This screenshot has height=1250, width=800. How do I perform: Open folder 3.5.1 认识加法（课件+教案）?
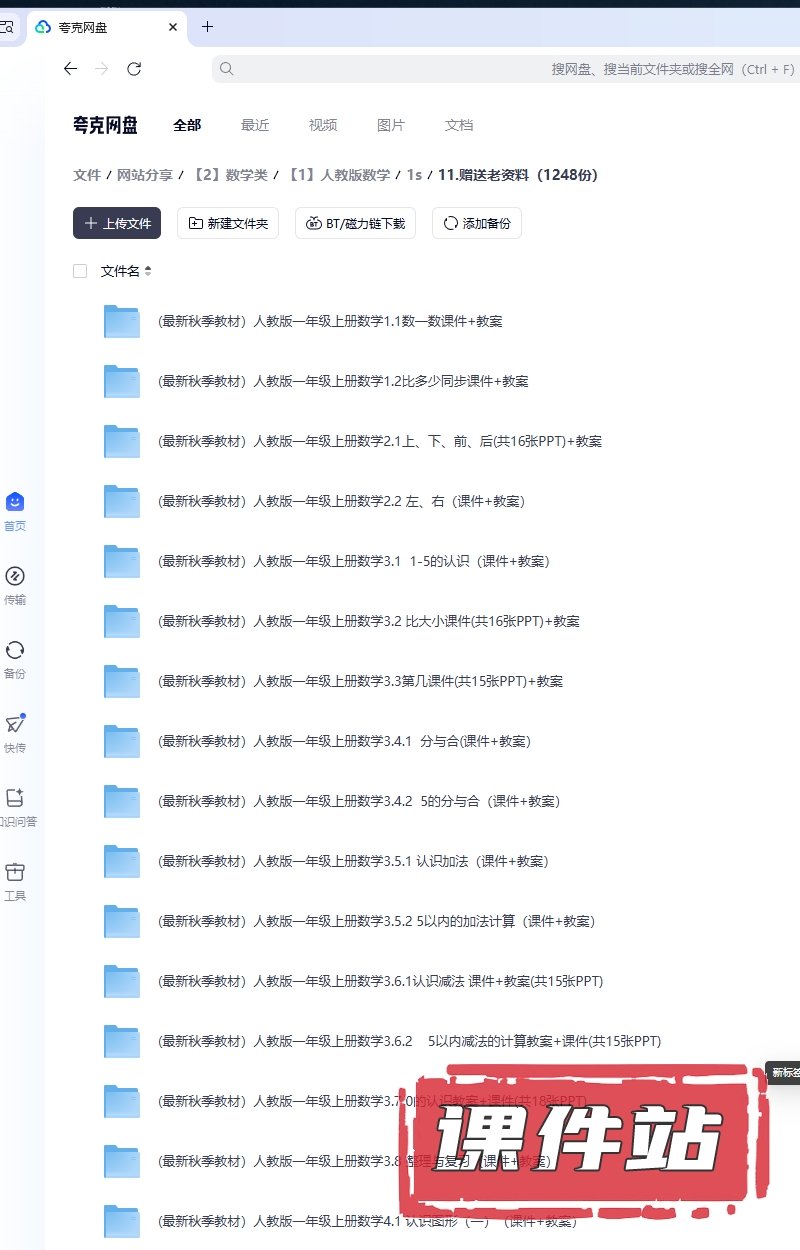[352, 861]
